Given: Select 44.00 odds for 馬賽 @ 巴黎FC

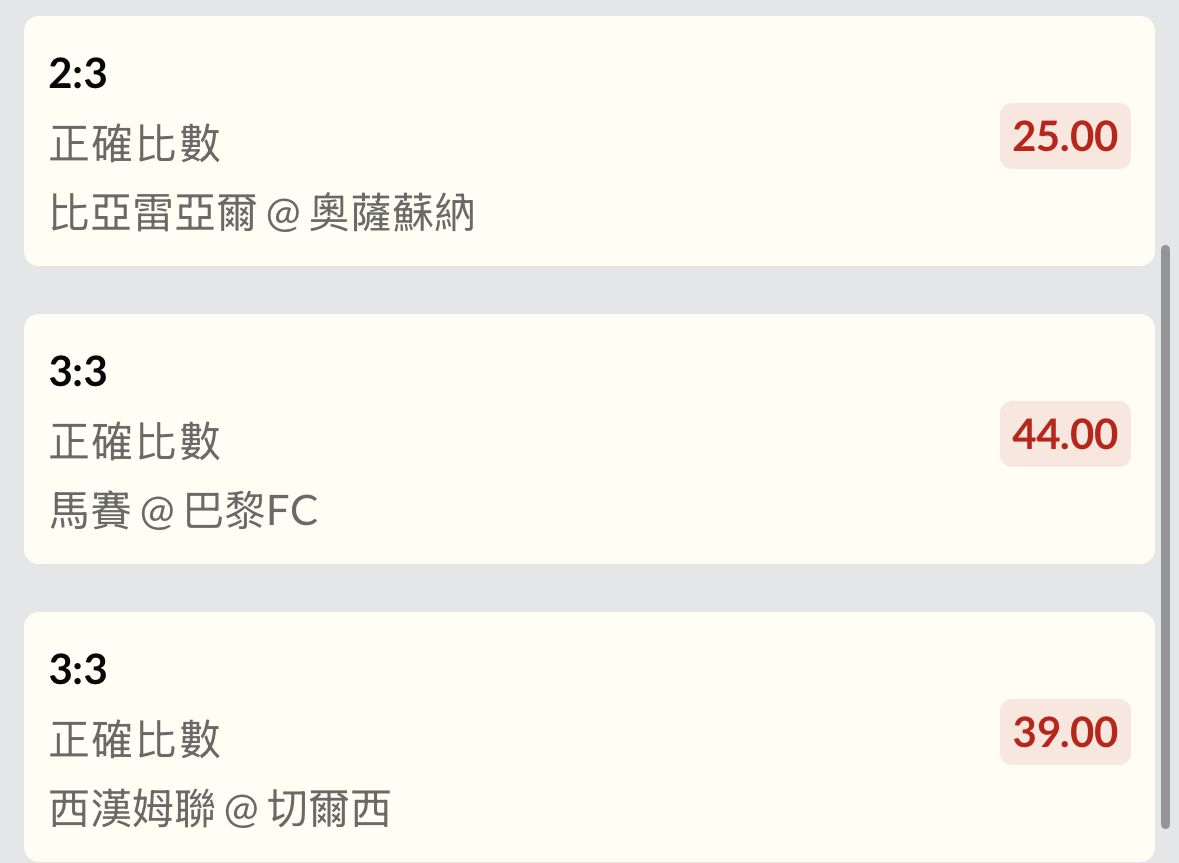Looking at the screenshot, I should (1064, 434).
